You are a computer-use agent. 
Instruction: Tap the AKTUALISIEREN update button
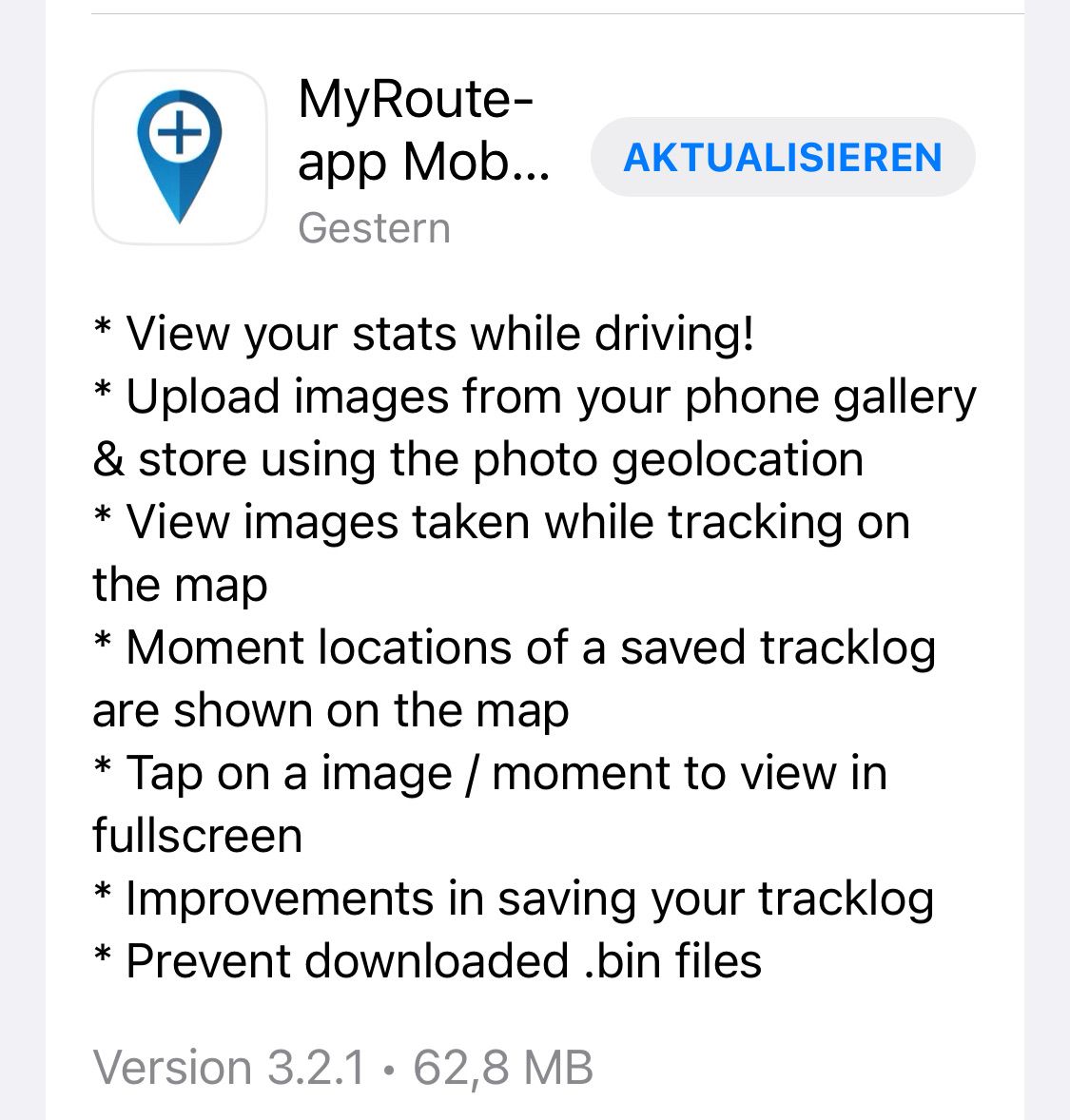782,158
